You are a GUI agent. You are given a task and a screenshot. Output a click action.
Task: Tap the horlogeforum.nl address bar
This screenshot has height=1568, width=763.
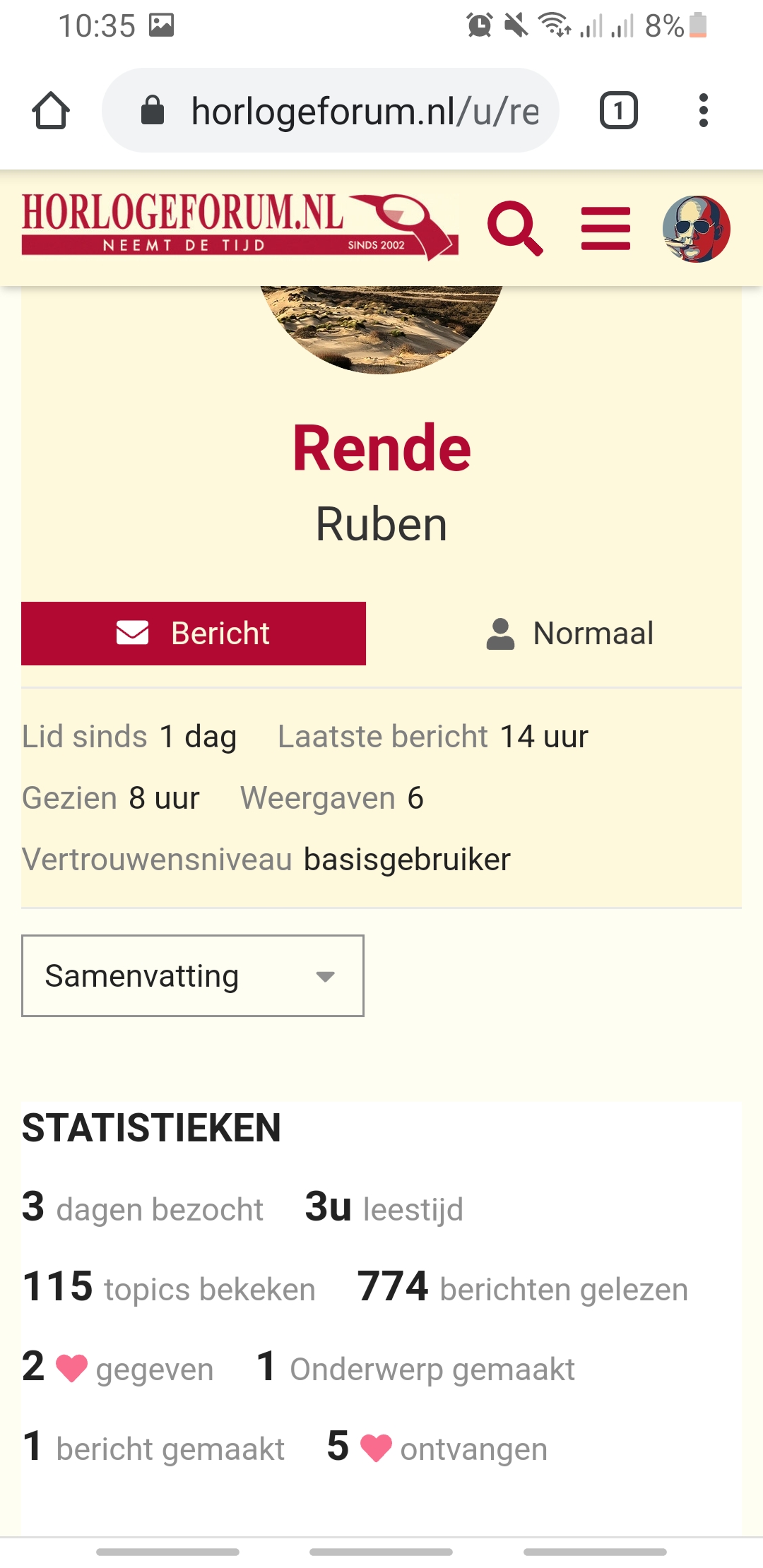331,111
